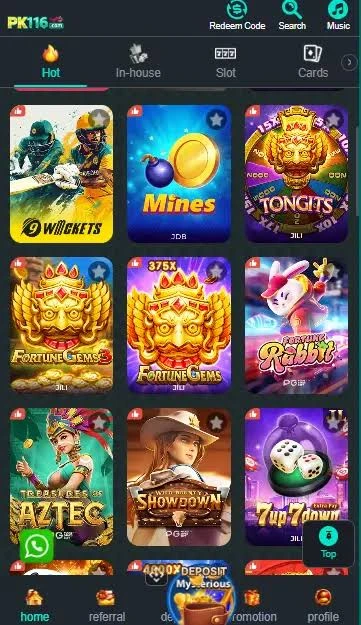
Task: Switch to the In-house category tab
Action: [138, 62]
